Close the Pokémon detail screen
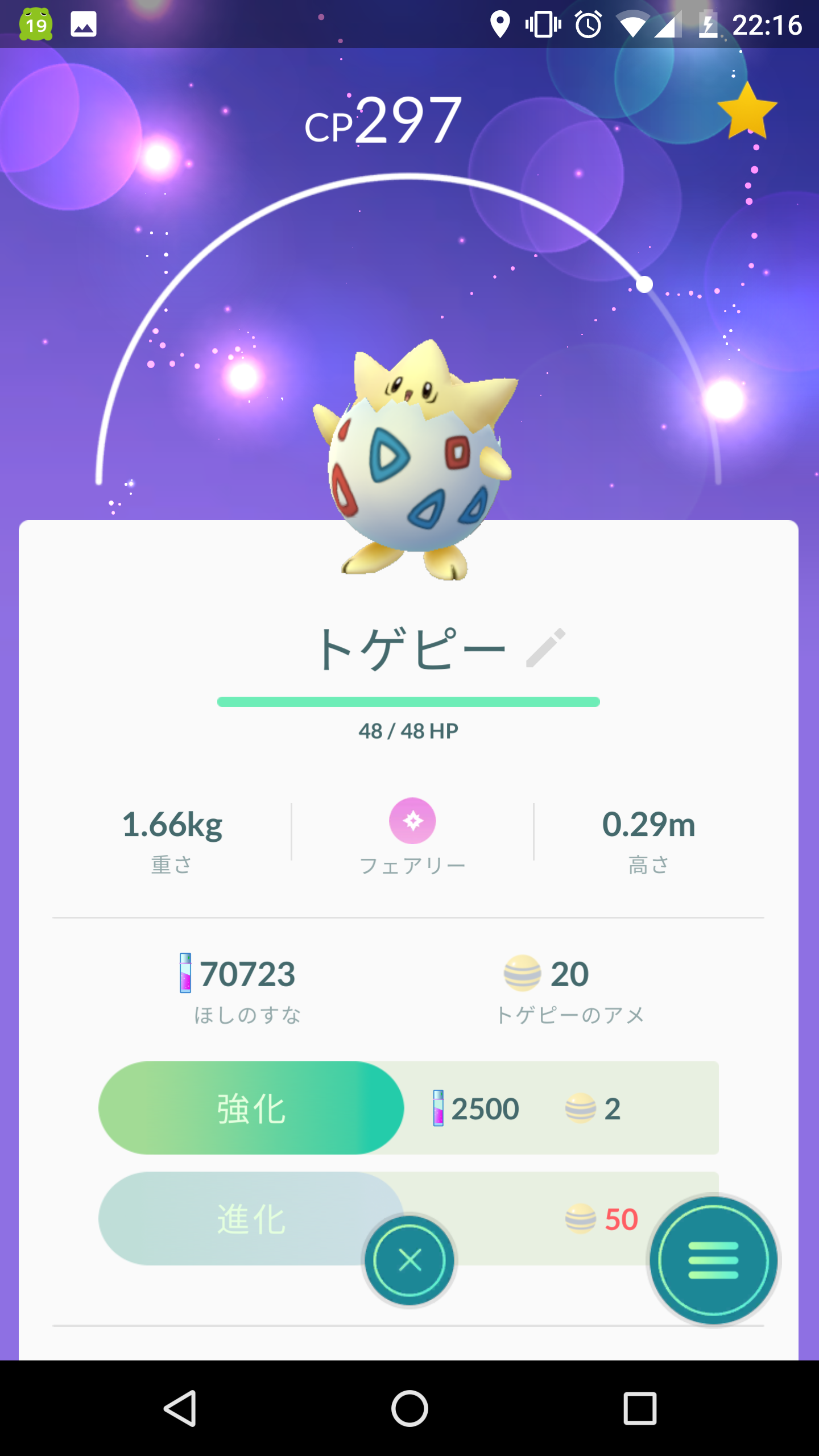819x1456 pixels. (409, 1260)
